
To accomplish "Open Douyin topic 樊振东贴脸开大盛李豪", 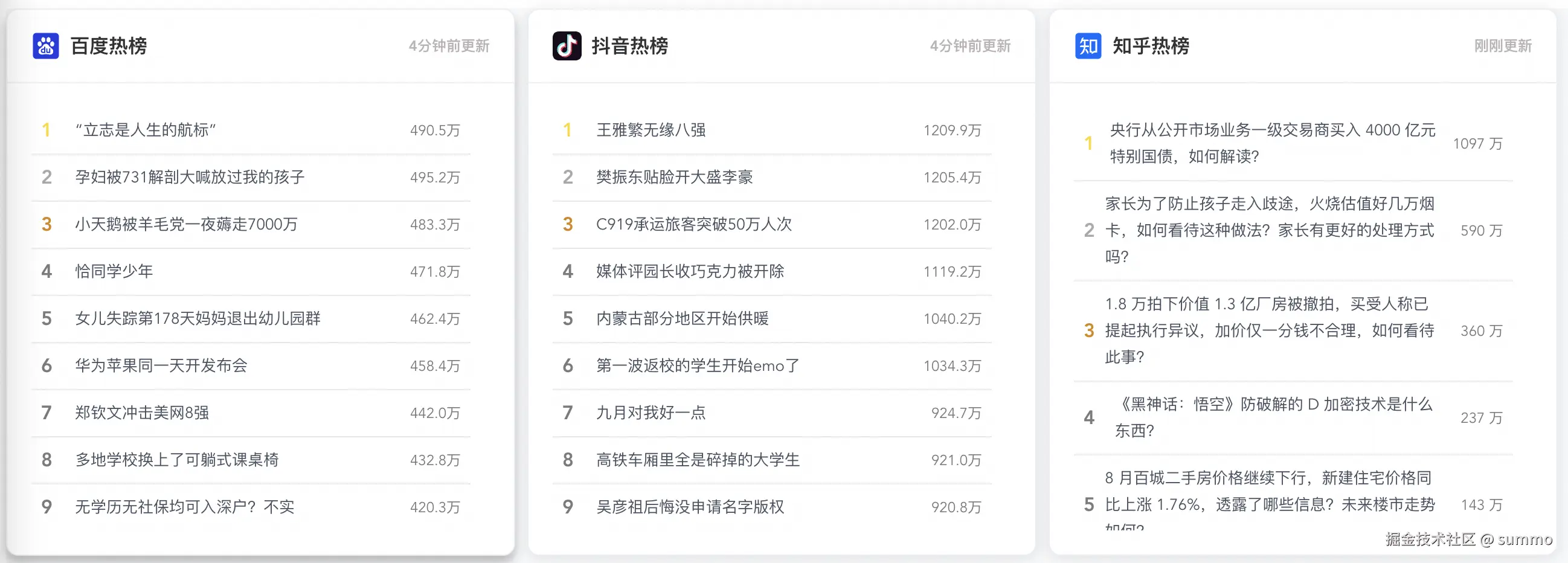I will (x=675, y=177).
